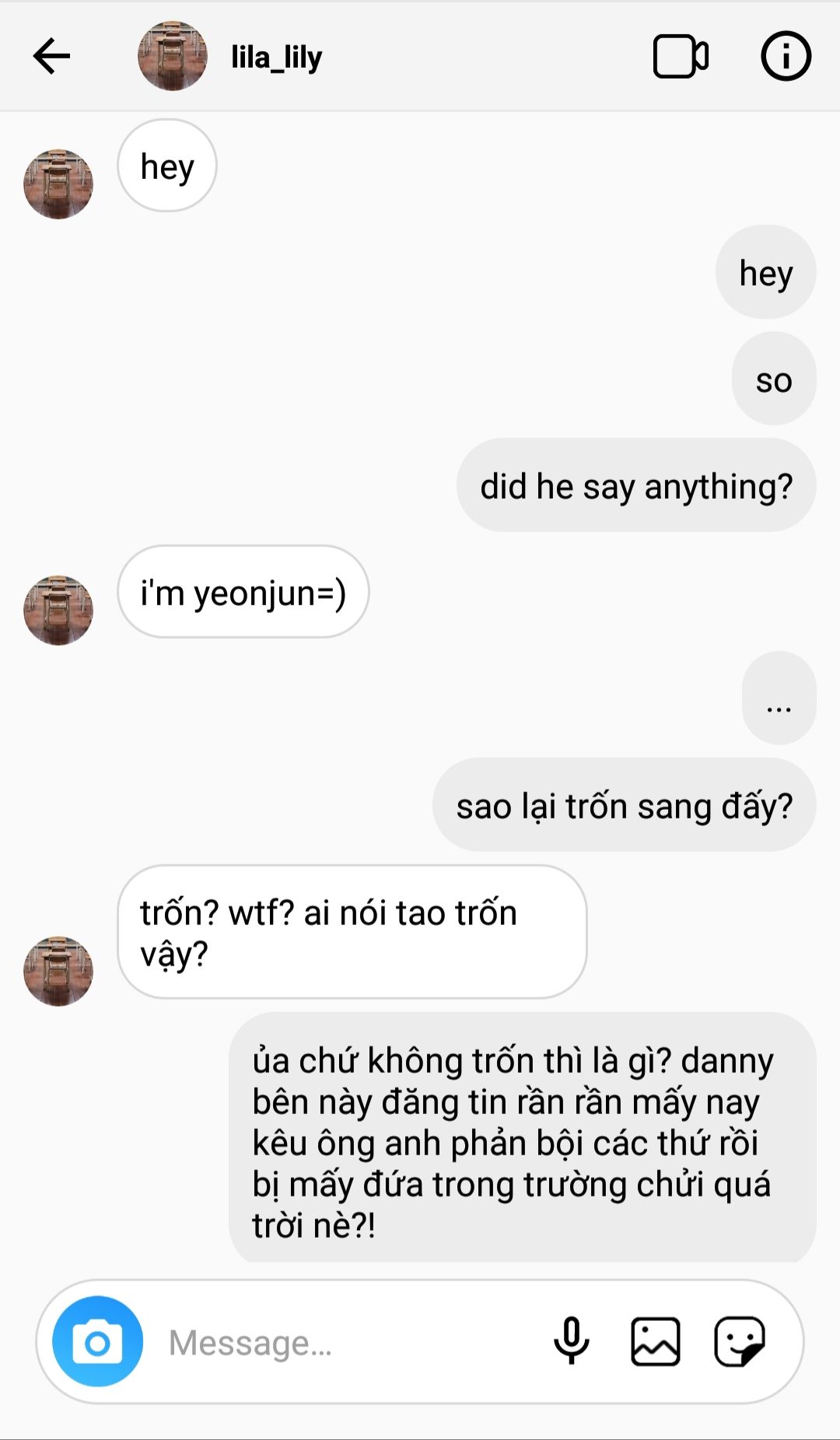Pick a photo from the gallery
Screen dimensions: 840x1440
(x=655, y=1341)
